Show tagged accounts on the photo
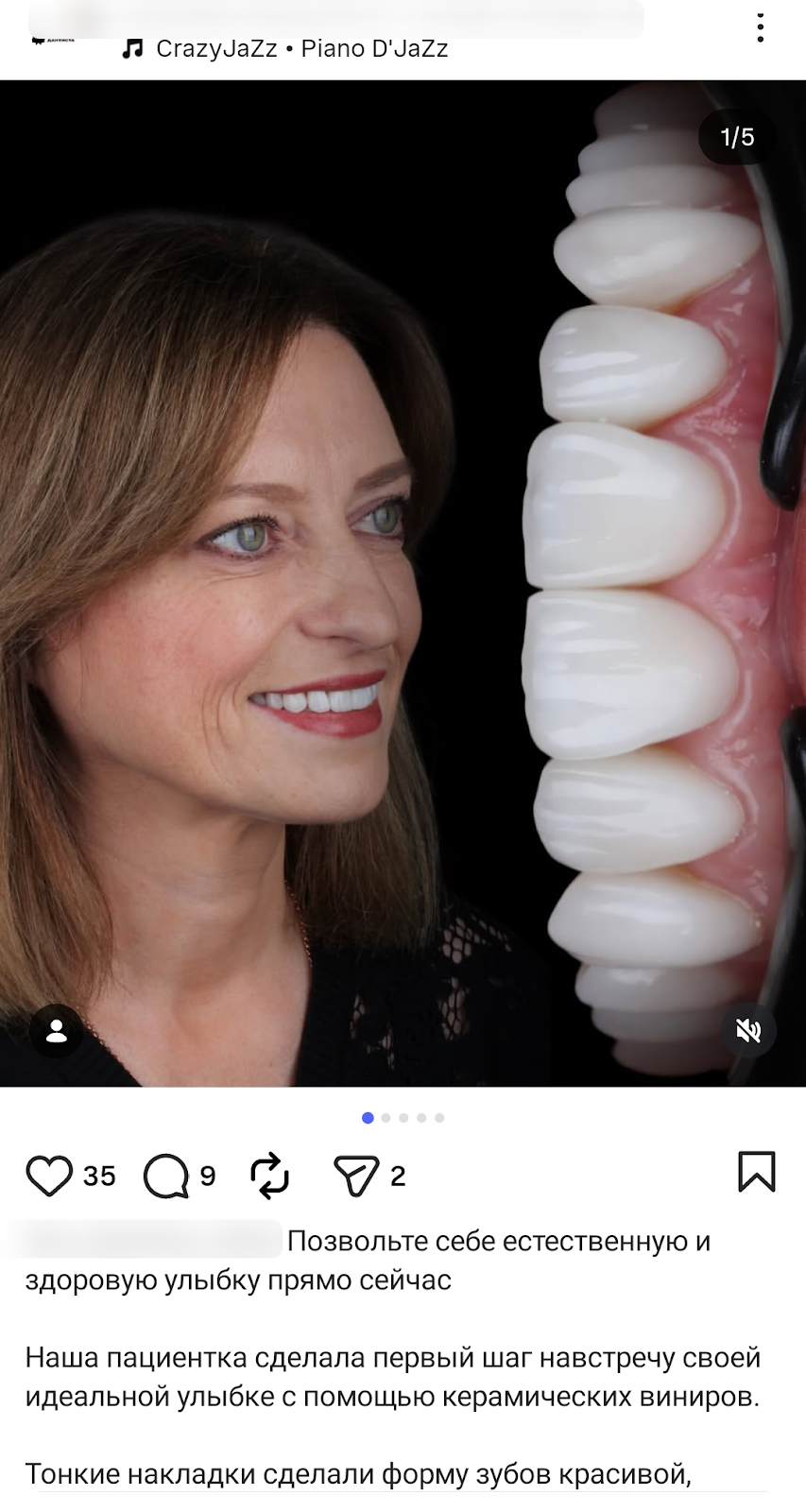Screen dimensions: 806x1512 pos(57,1030)
